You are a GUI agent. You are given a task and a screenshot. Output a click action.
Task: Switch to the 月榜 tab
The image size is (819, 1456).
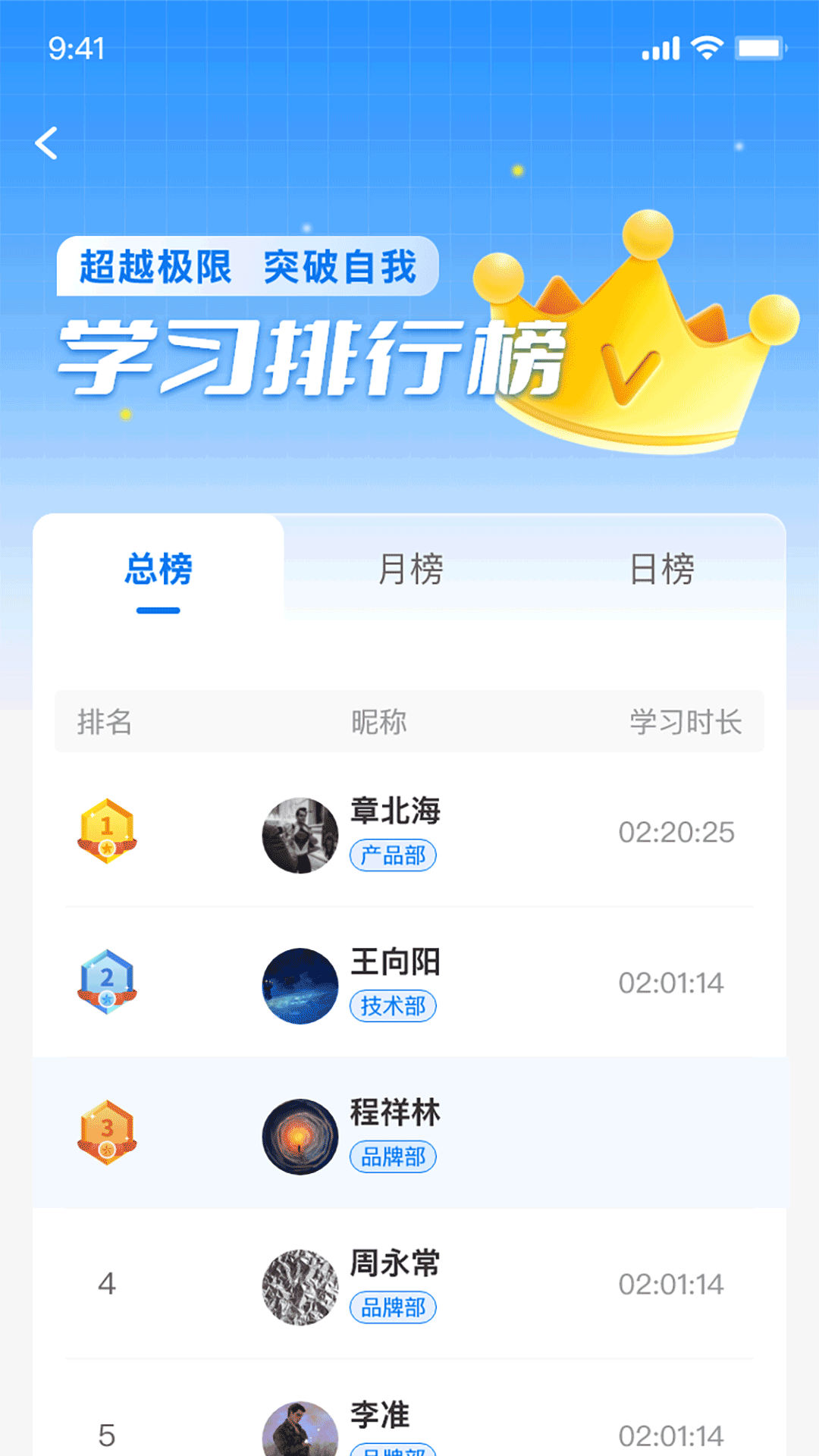(x=410, y=571)
